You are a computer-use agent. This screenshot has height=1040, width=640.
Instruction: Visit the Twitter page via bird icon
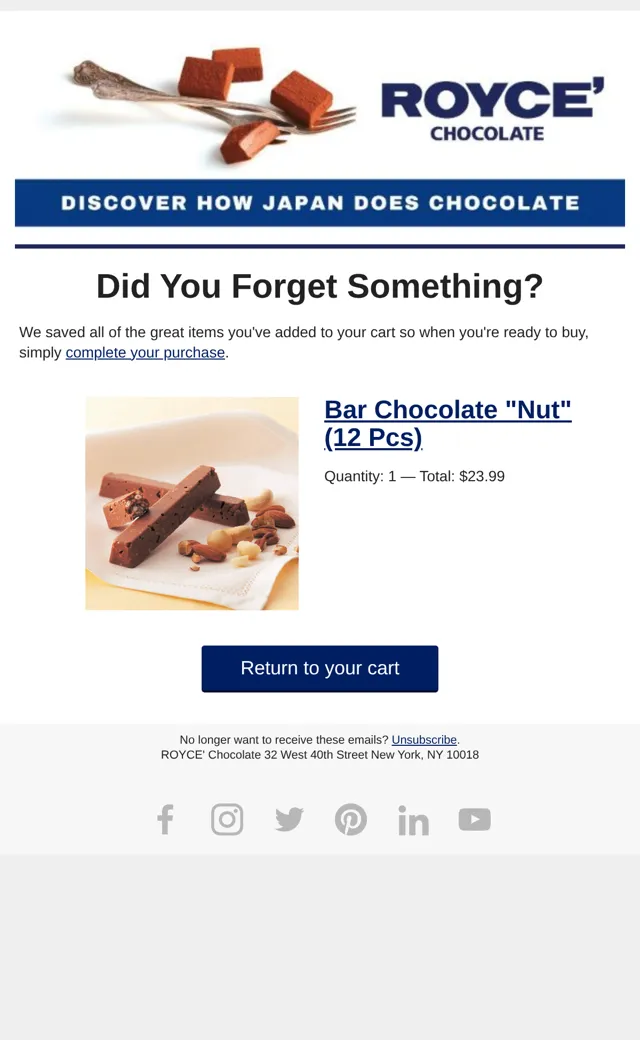(289, 820)
